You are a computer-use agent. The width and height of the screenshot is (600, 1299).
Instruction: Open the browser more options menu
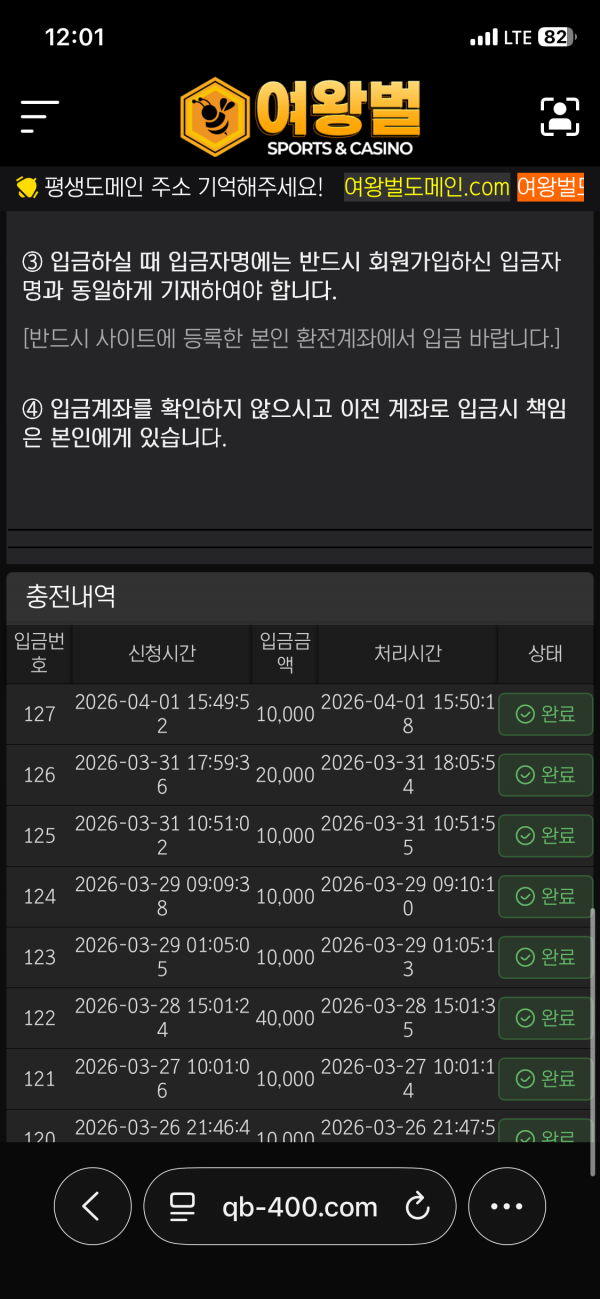coord(507,1207)
